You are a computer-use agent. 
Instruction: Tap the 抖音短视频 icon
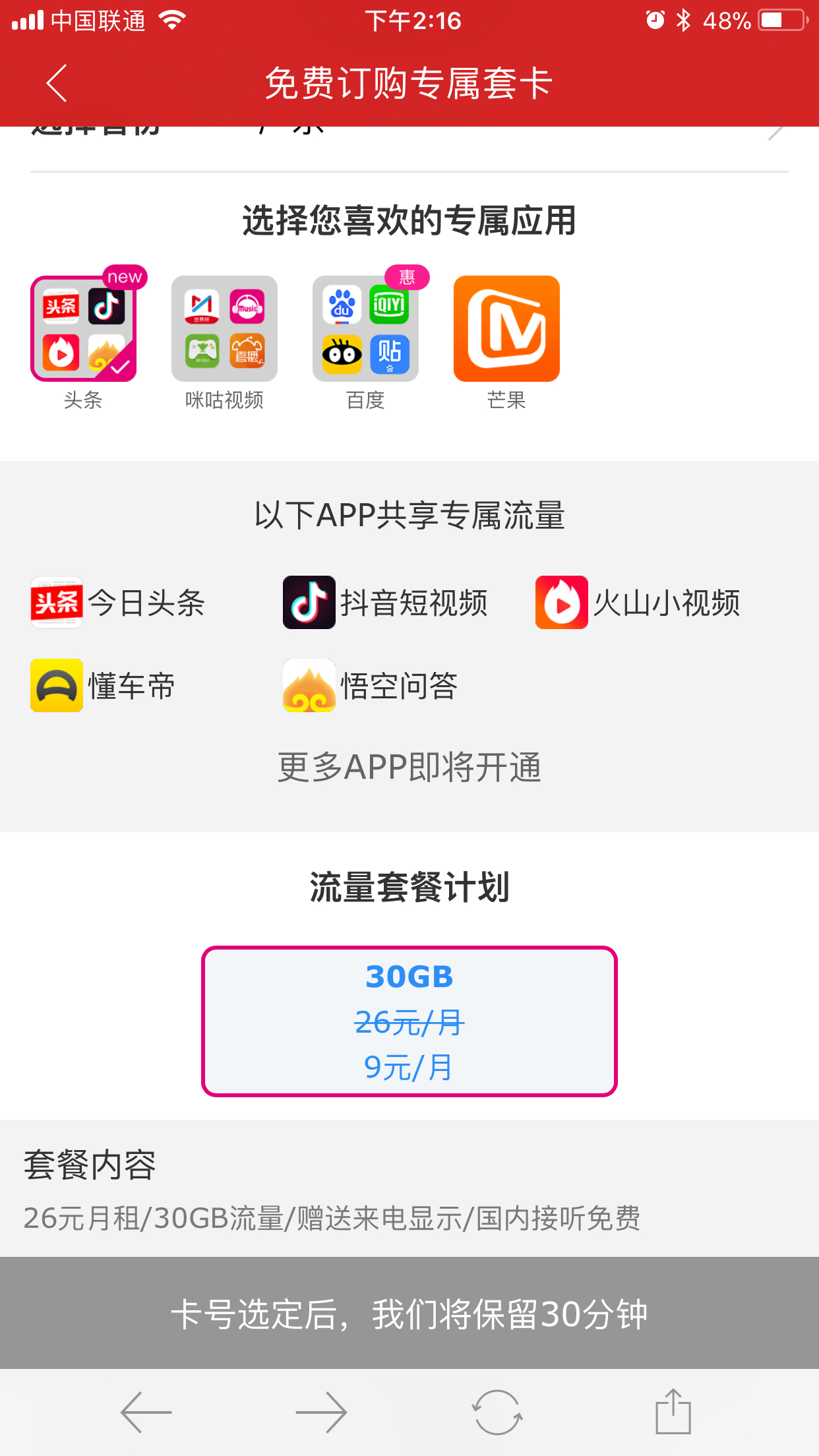[309, 602]
